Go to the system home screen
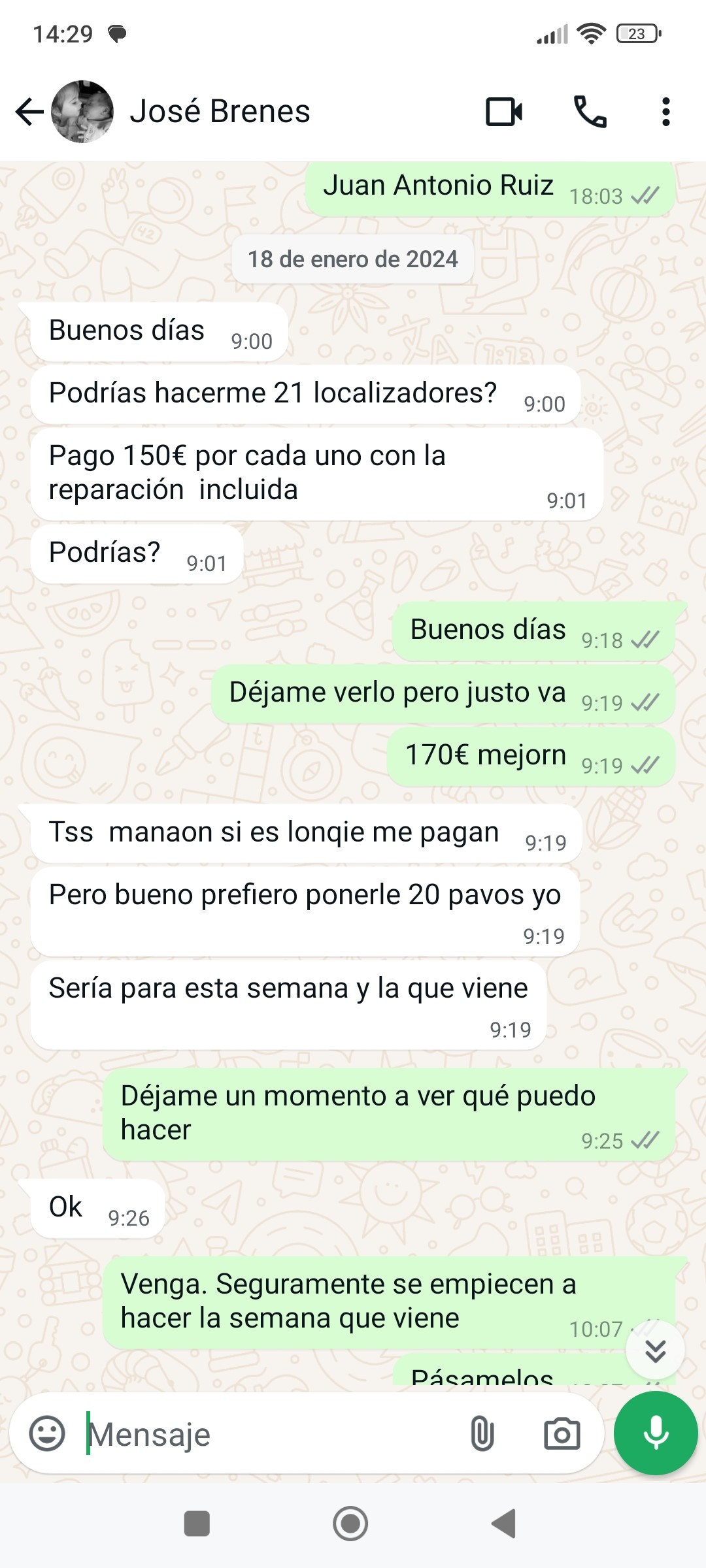 point(351,1524)
